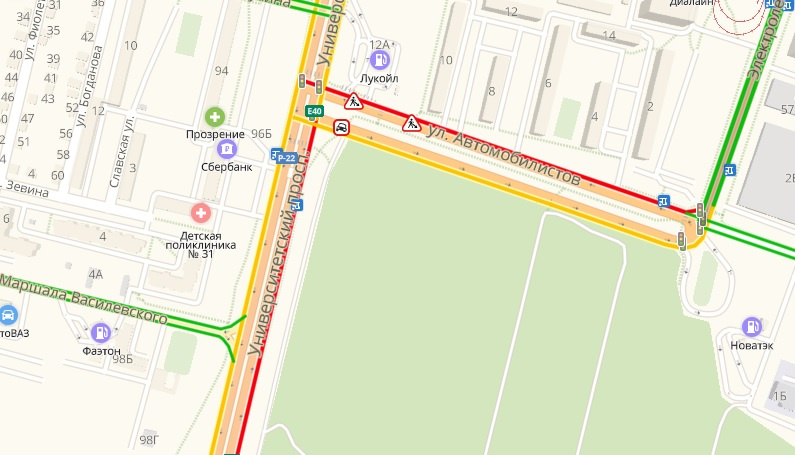Viewport: 795px width, 455px height.
Task: Open roadworks warning near Лукойл
Action: pyautogui.click(x=353, y=101)
